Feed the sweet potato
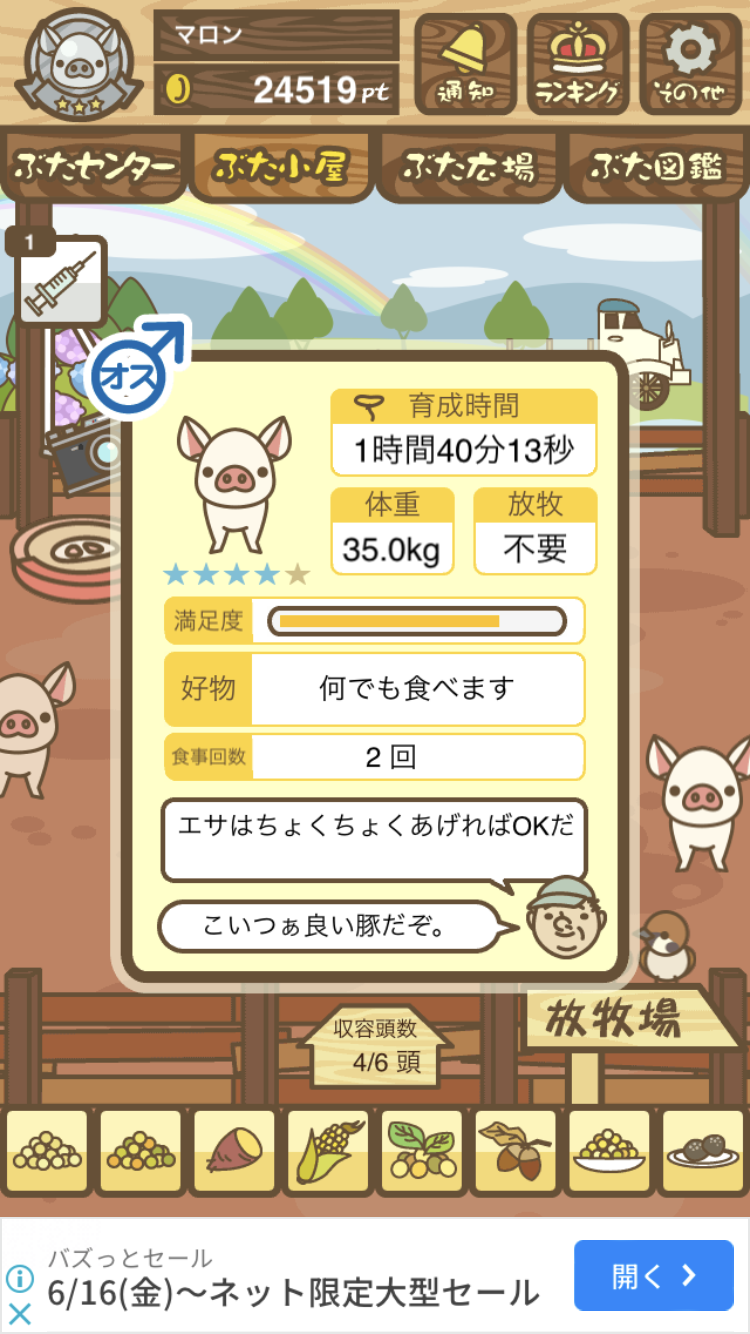The width and height of the screenshot is (750, 1334). click(234, 1153)
